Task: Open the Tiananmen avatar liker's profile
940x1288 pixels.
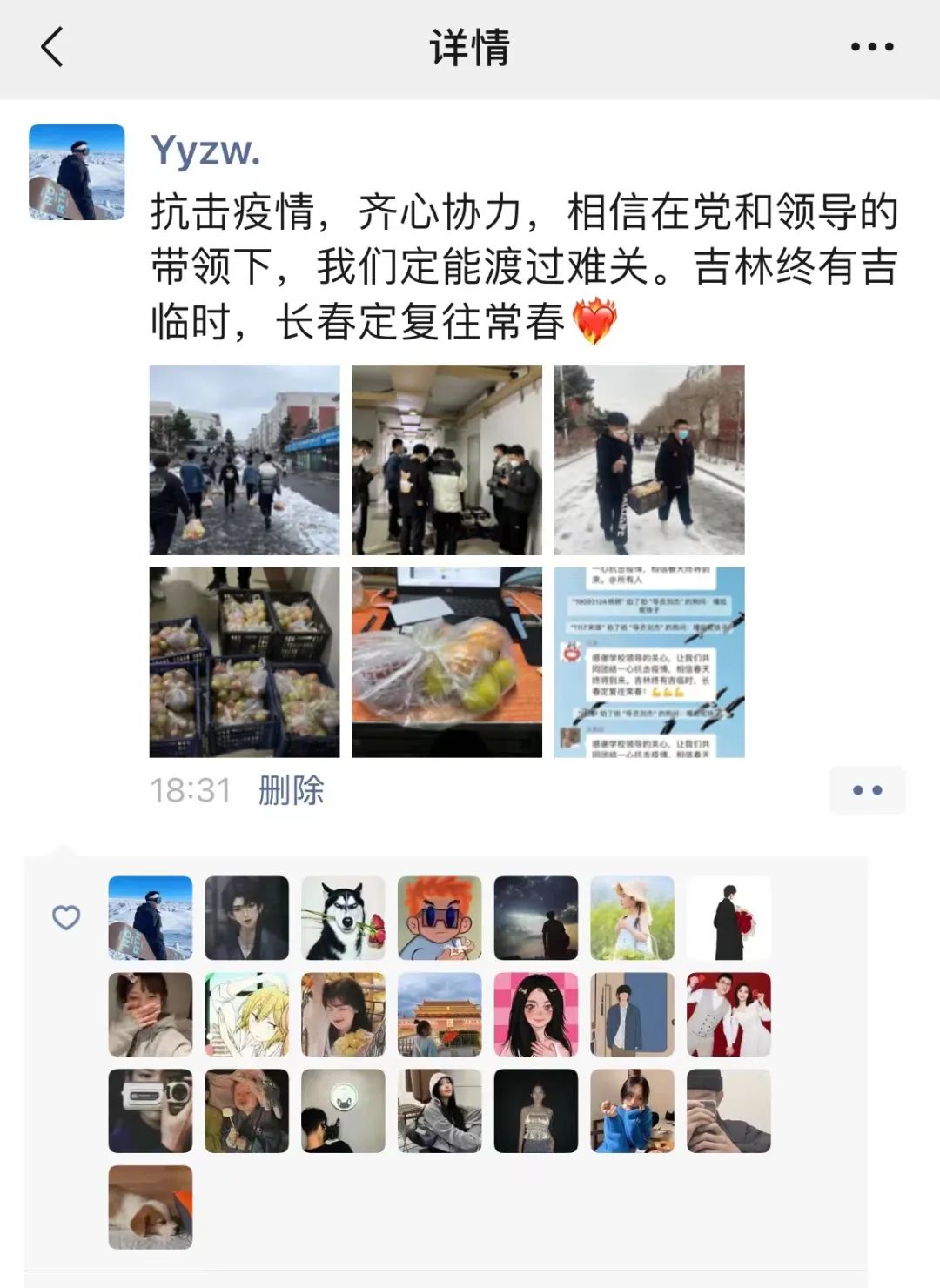Action: [x=440, y=1015]
